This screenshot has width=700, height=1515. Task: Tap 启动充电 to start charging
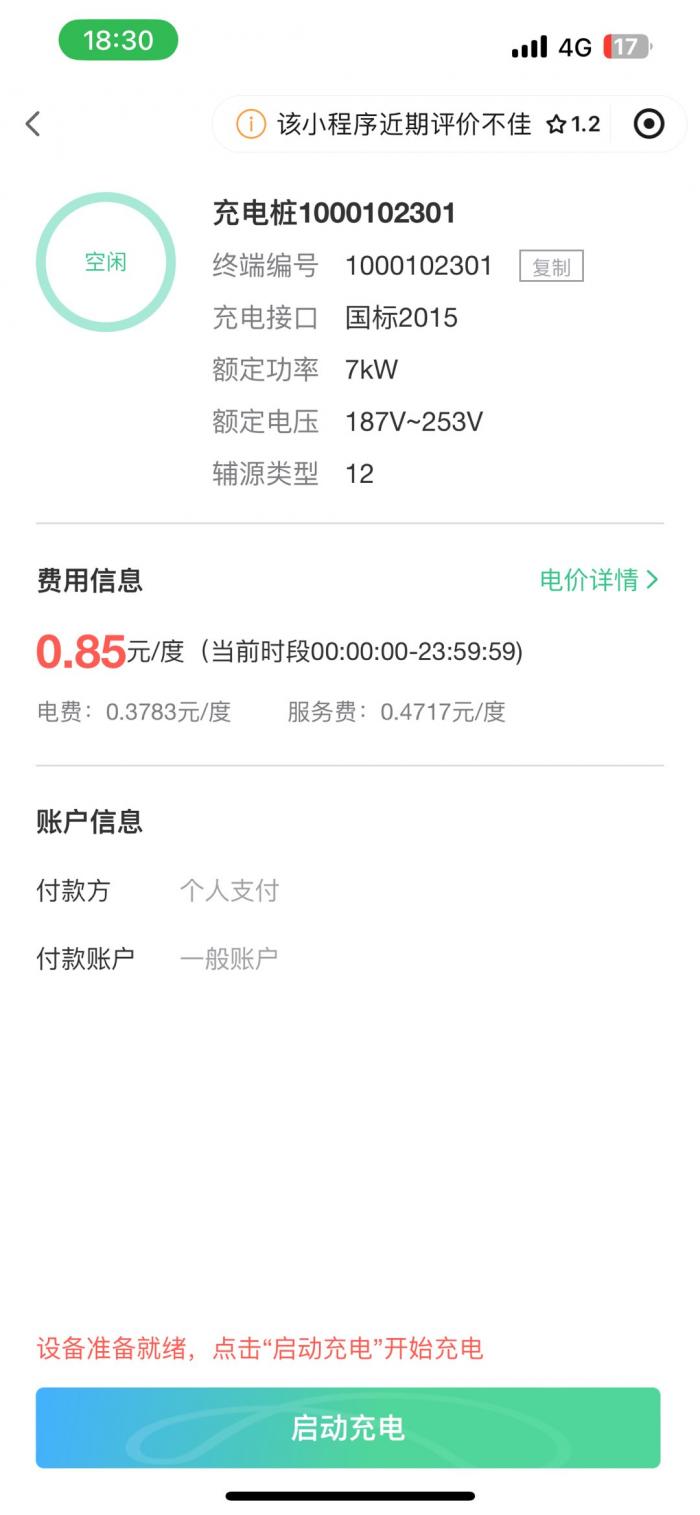tap(348, 1427)
